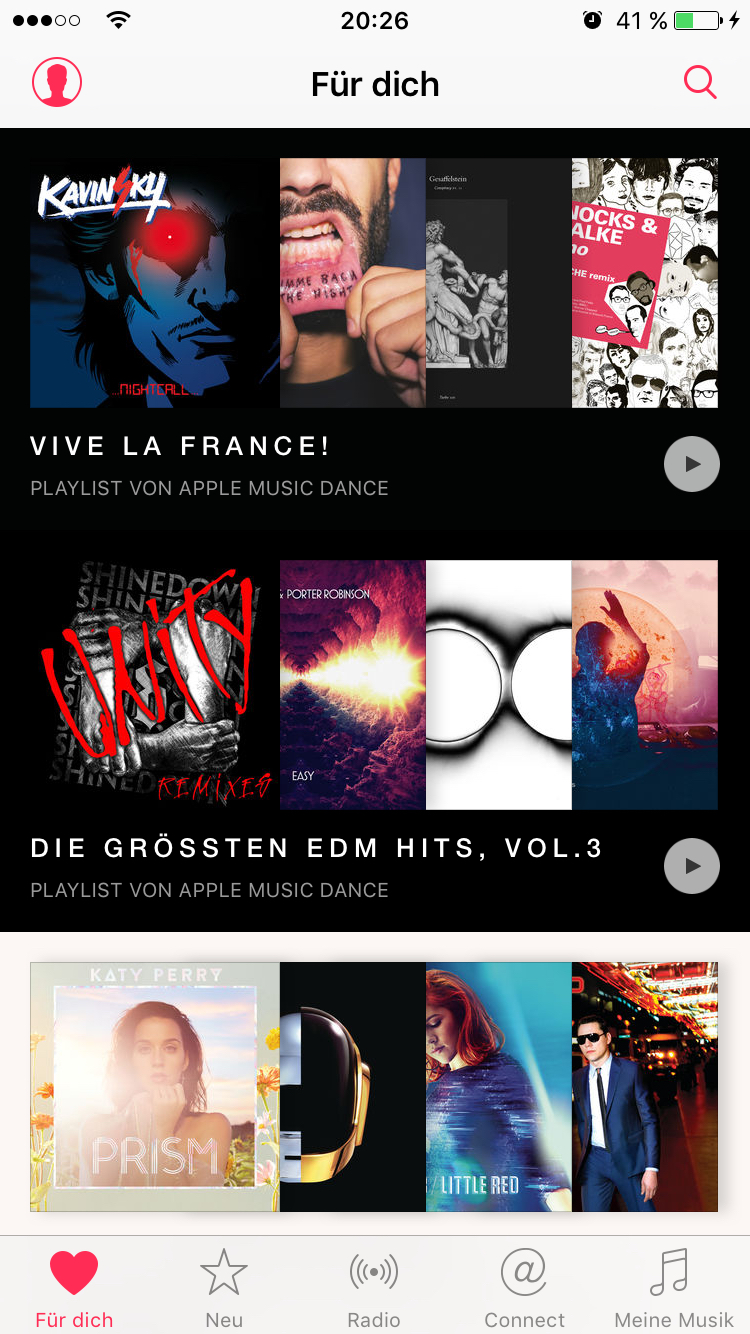Play Die größten EDM Hits, Vol.3
The image size is (750, 1334).
pos(692,866)
